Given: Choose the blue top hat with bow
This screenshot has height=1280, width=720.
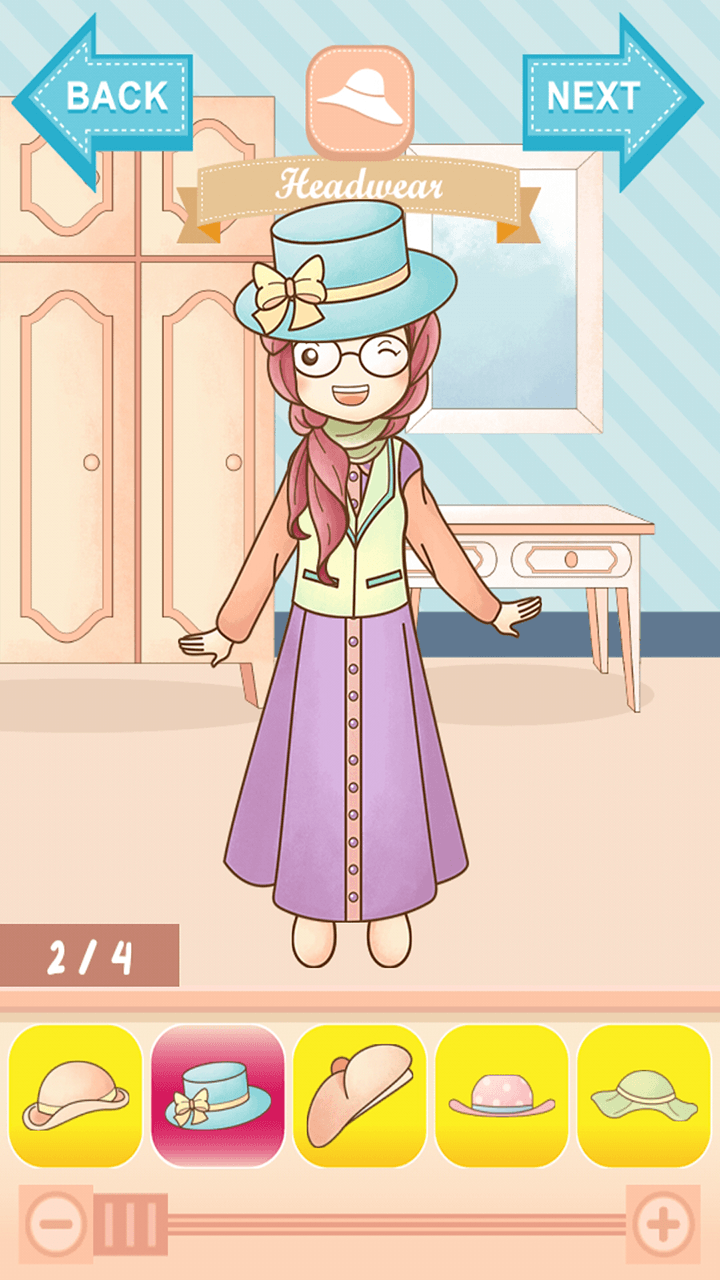Looking at the screenshot, I should click(218, 1096).
